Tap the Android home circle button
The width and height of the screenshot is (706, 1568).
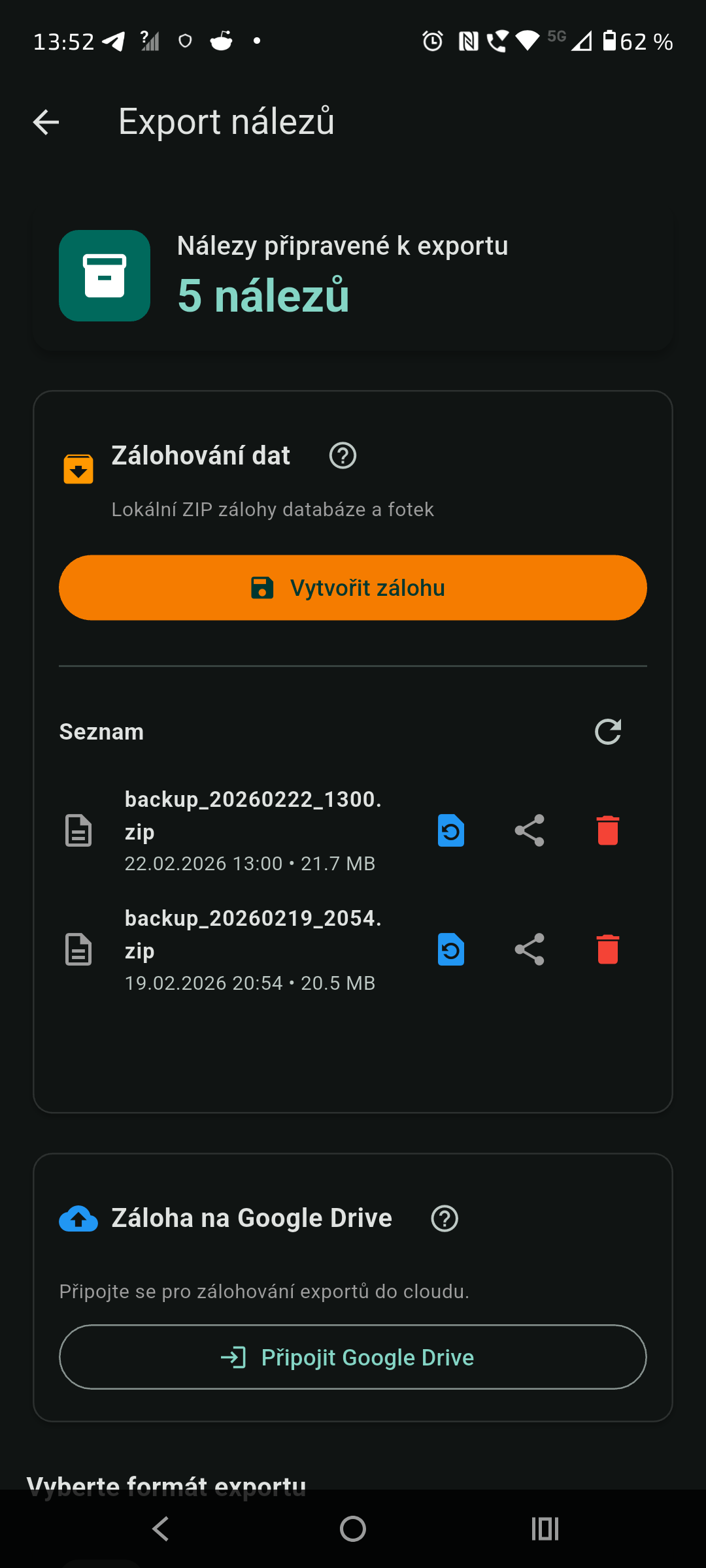pyautogui.click(x=352, y=1529)
